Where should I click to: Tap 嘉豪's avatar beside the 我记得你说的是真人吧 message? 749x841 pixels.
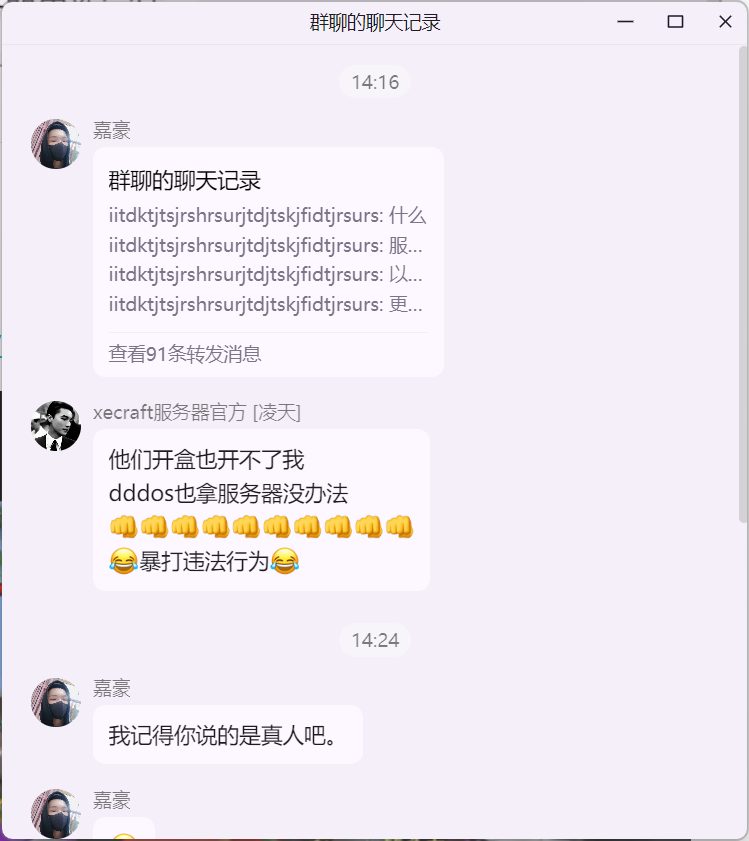(56, 702)
